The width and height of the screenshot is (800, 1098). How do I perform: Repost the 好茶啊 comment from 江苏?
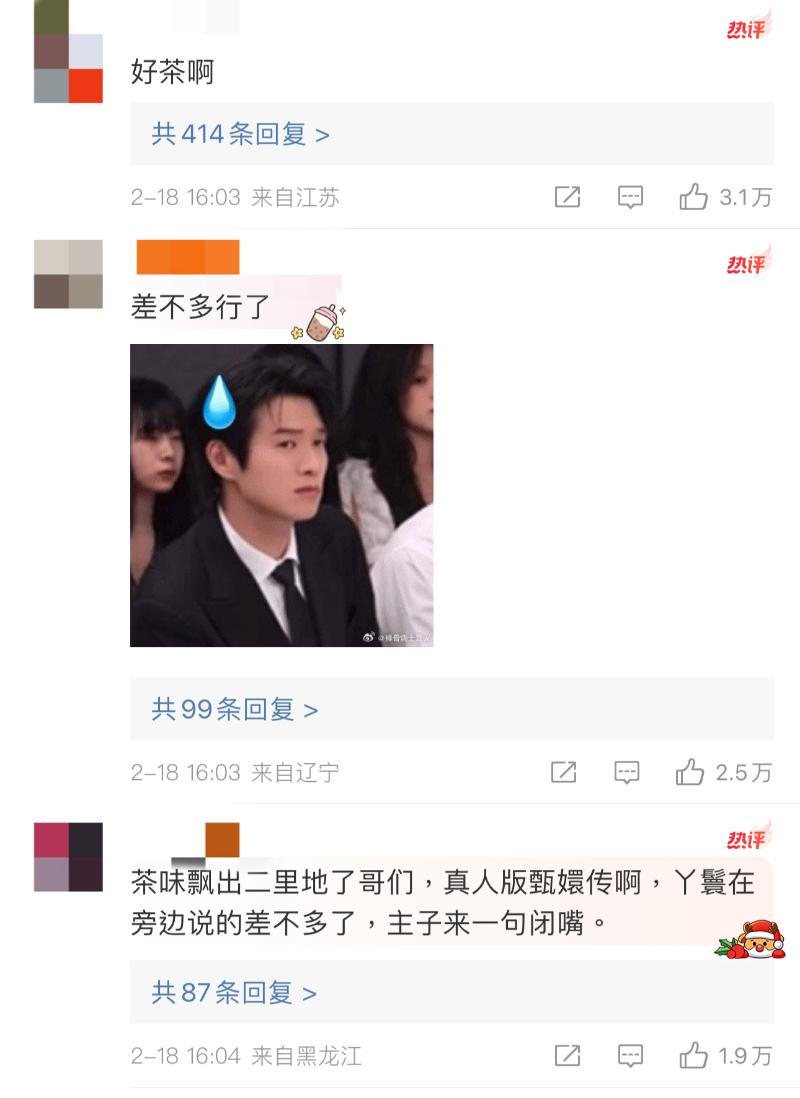[567, 197]
